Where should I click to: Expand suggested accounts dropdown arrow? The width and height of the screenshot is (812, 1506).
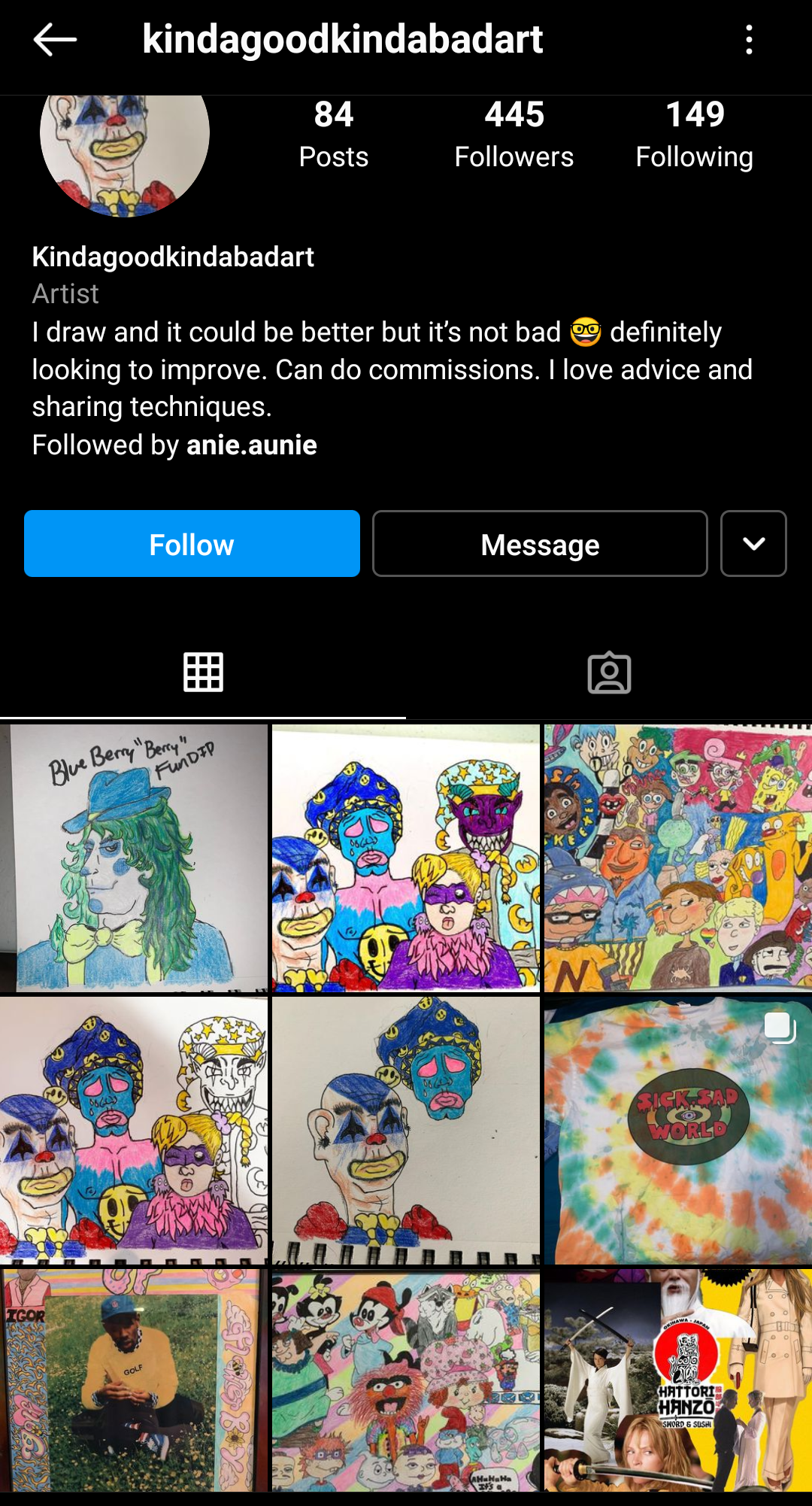(753, 544)
